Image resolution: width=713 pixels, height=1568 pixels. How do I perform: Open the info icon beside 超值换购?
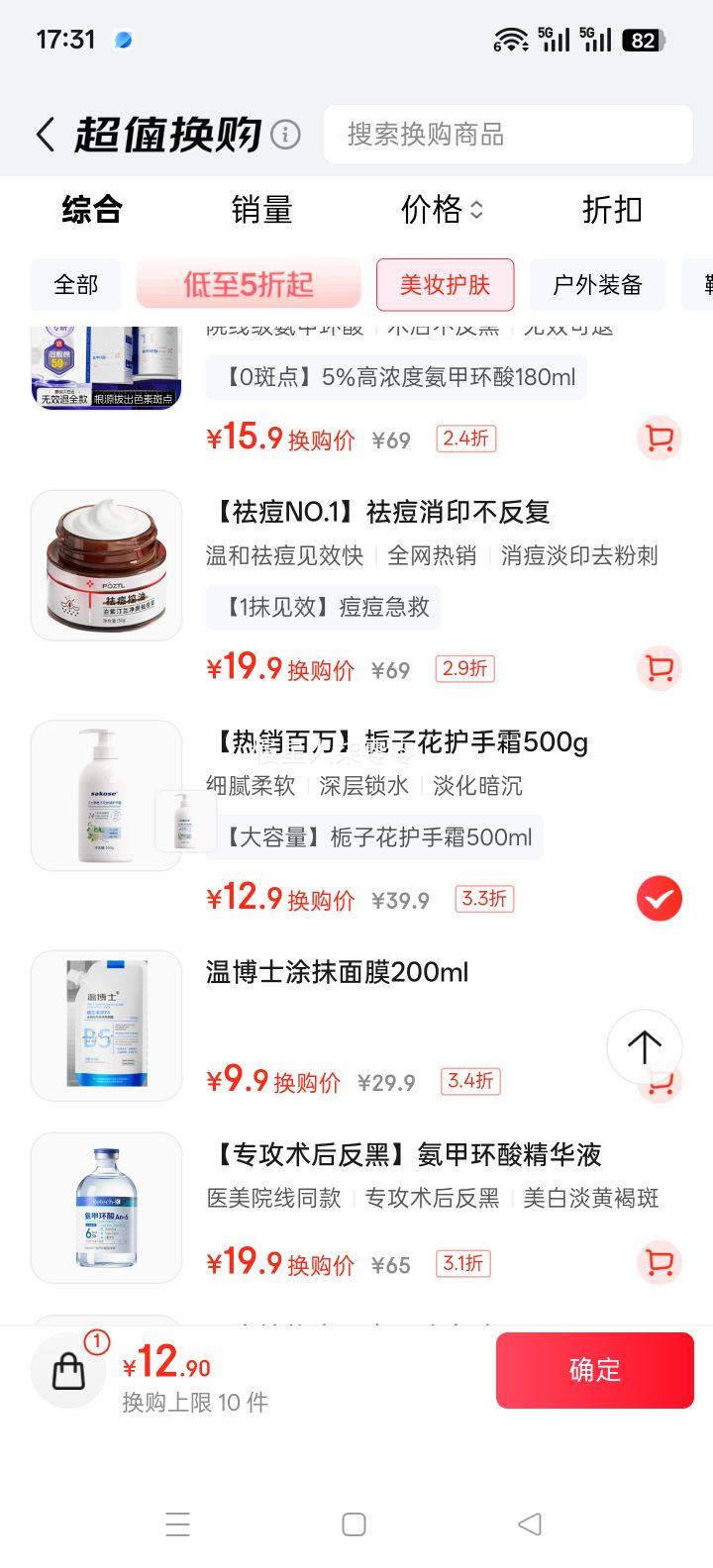[285, 134]
